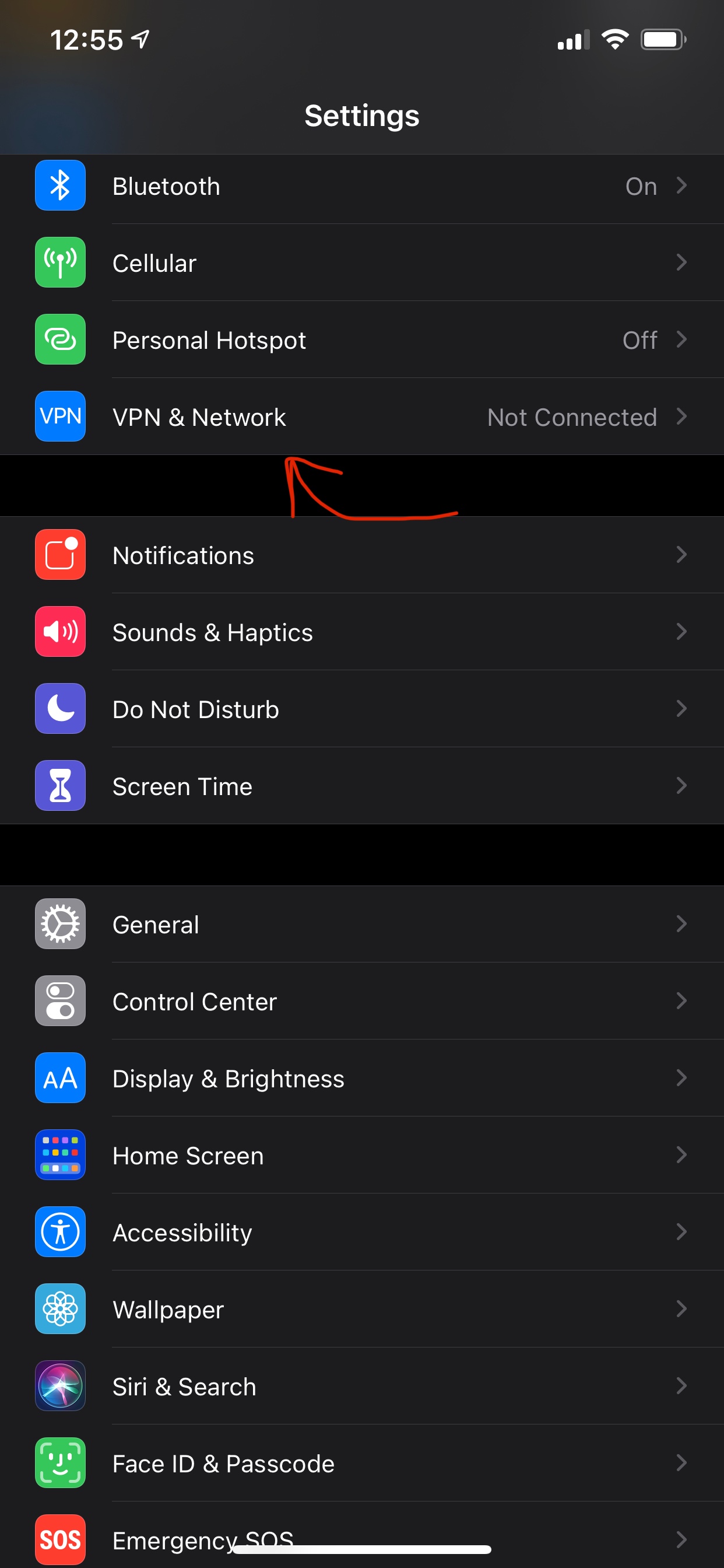
Task: Open VPN & Network row
Action: click(362, 417)
